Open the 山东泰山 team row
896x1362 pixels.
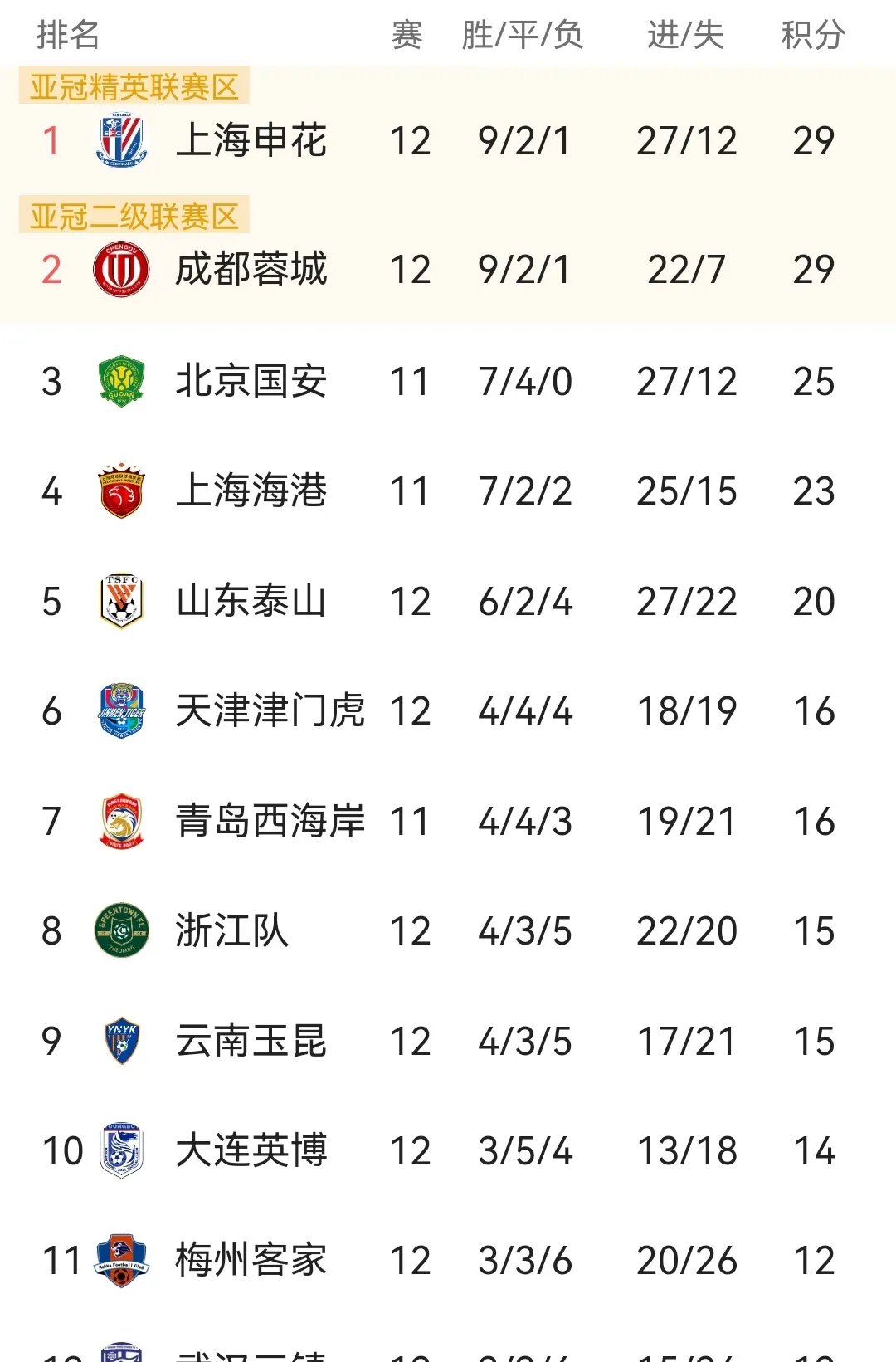(251, 602)
